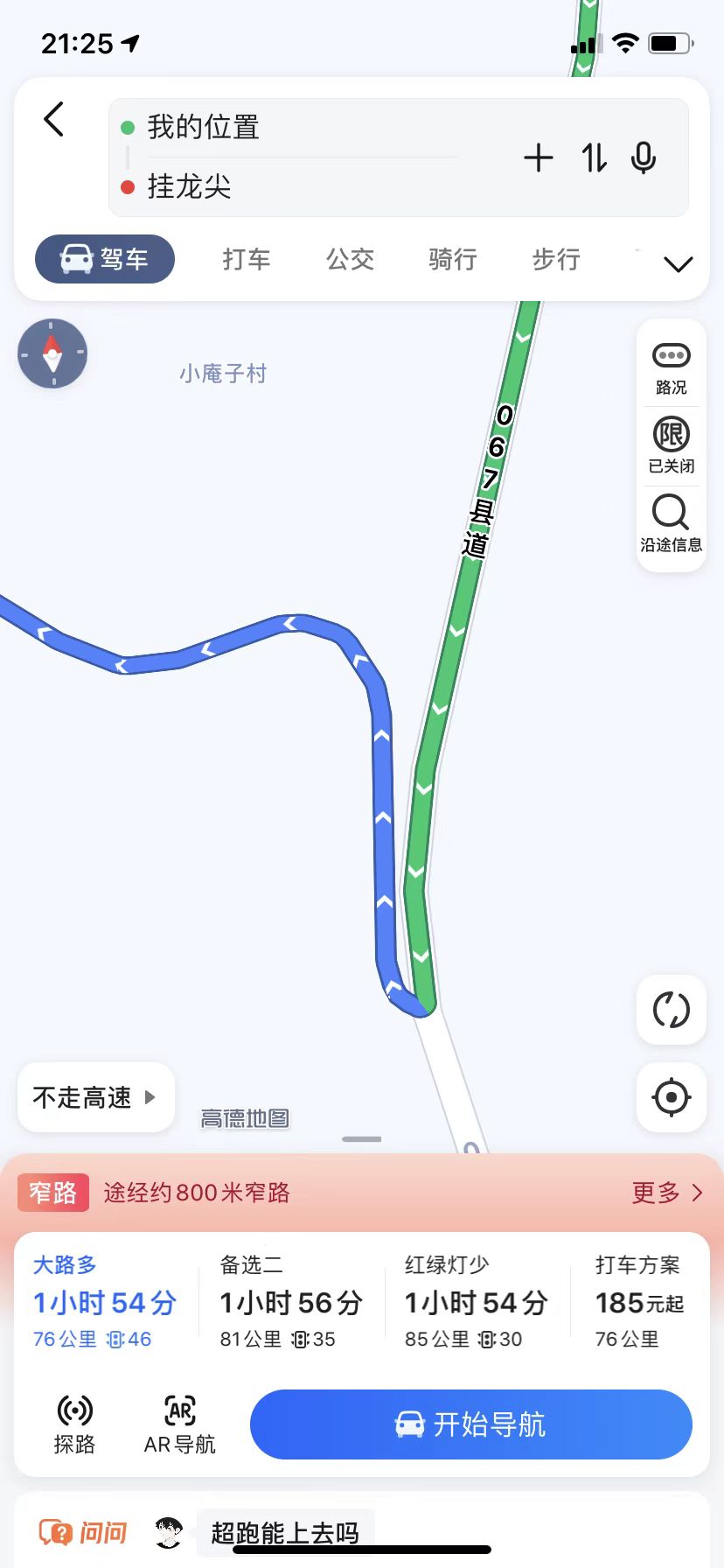Select the 备选二 route option
The height and width of the screenshot is (1568, 724).
(x=290, y=1301)
